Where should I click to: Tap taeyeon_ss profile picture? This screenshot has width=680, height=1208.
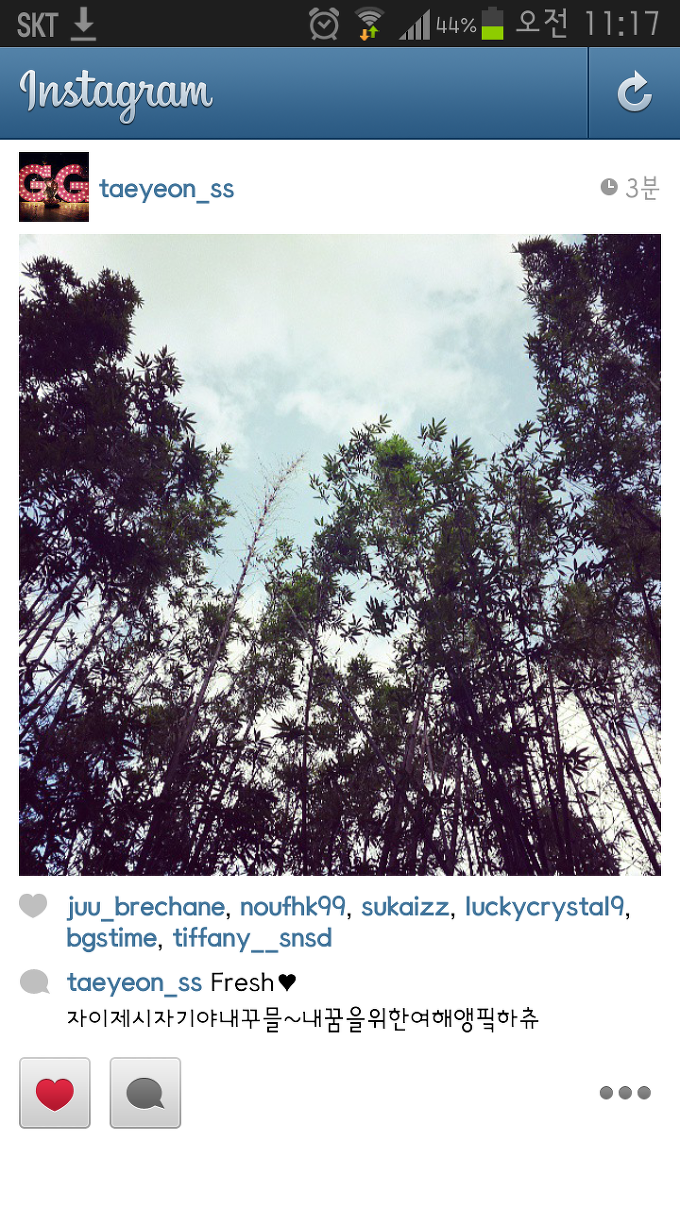click(54, 187)
